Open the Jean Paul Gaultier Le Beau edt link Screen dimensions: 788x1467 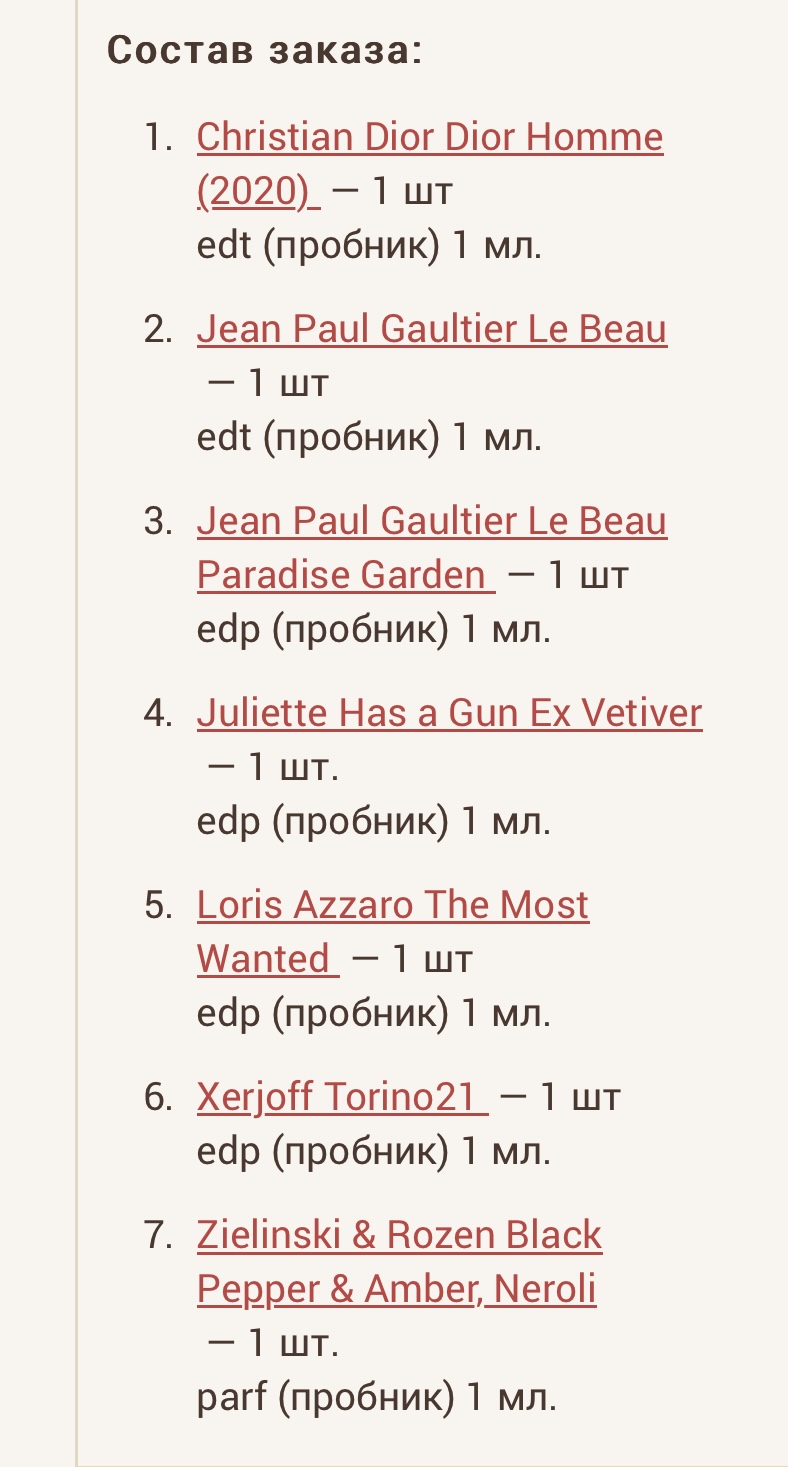431,329
